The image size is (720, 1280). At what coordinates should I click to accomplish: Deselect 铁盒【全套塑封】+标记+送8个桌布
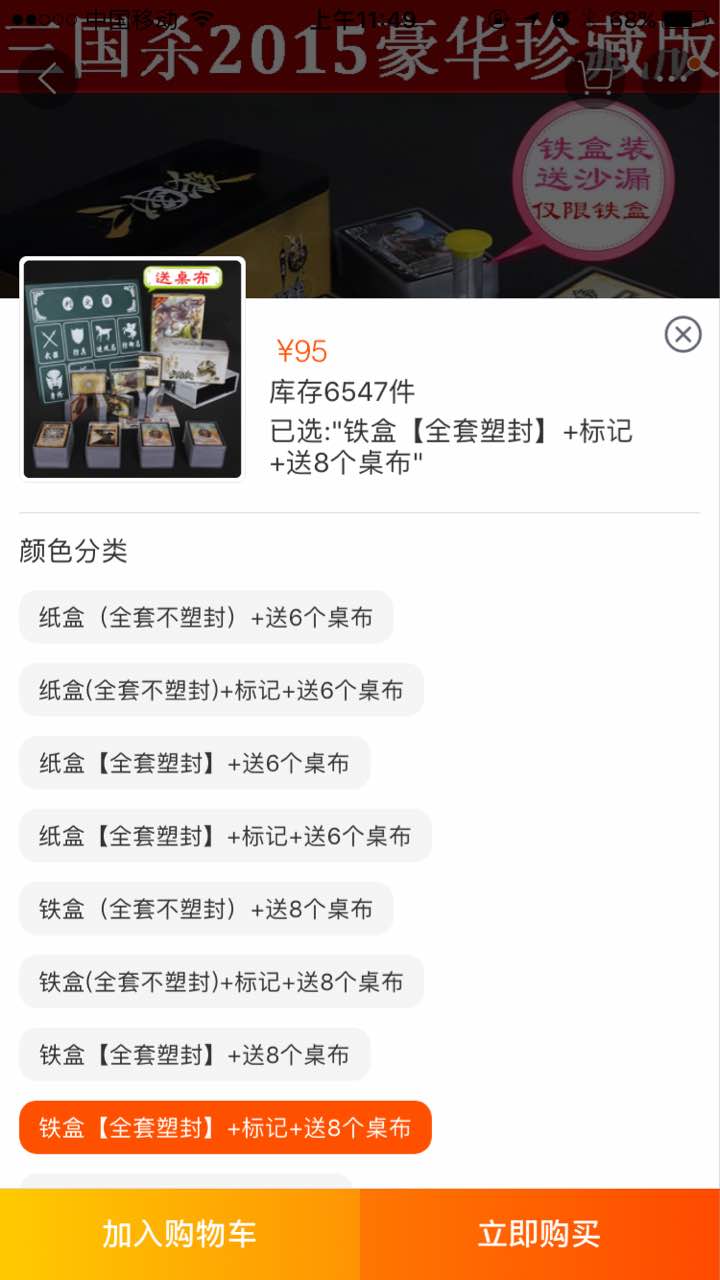pos(225,1128)
